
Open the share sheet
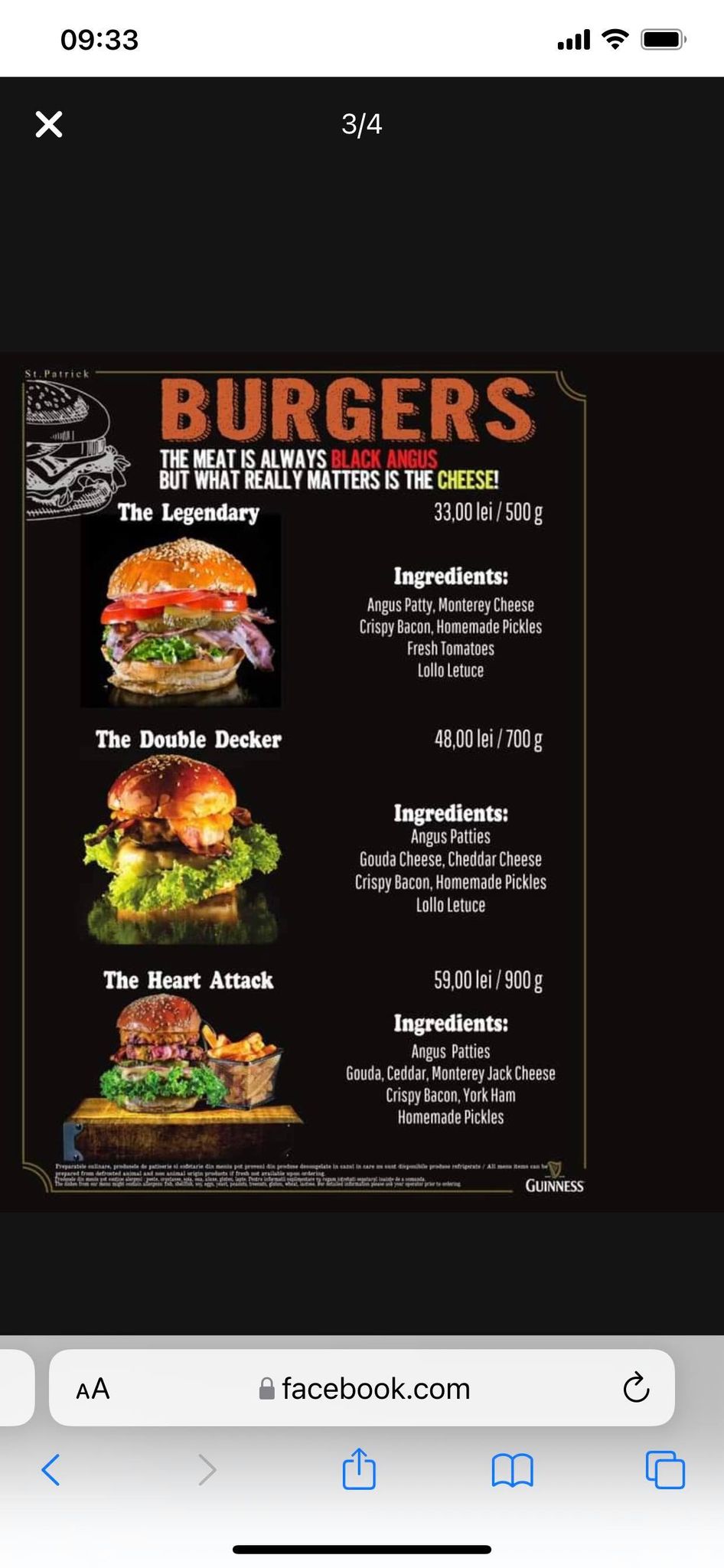click(x=359, y=1468)
